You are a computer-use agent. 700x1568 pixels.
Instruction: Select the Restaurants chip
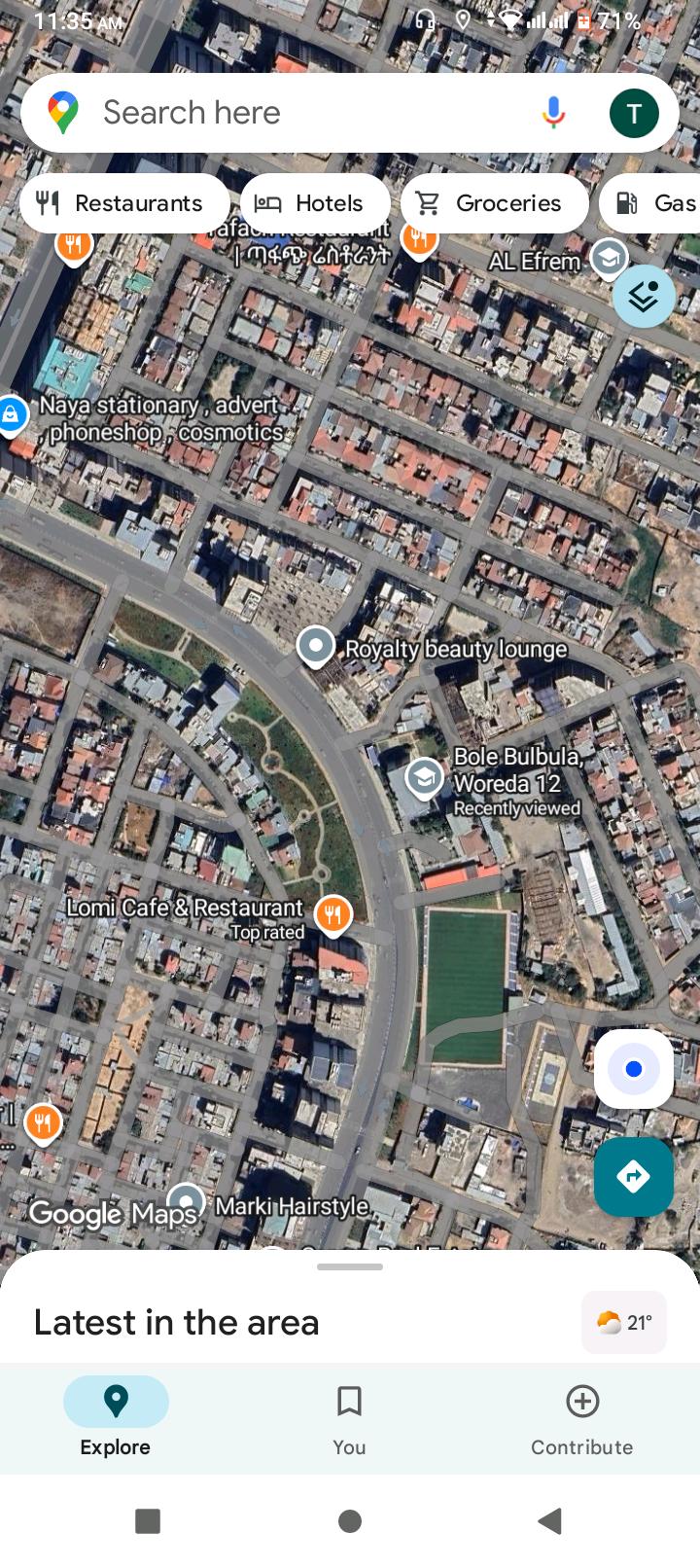(122, 203)
